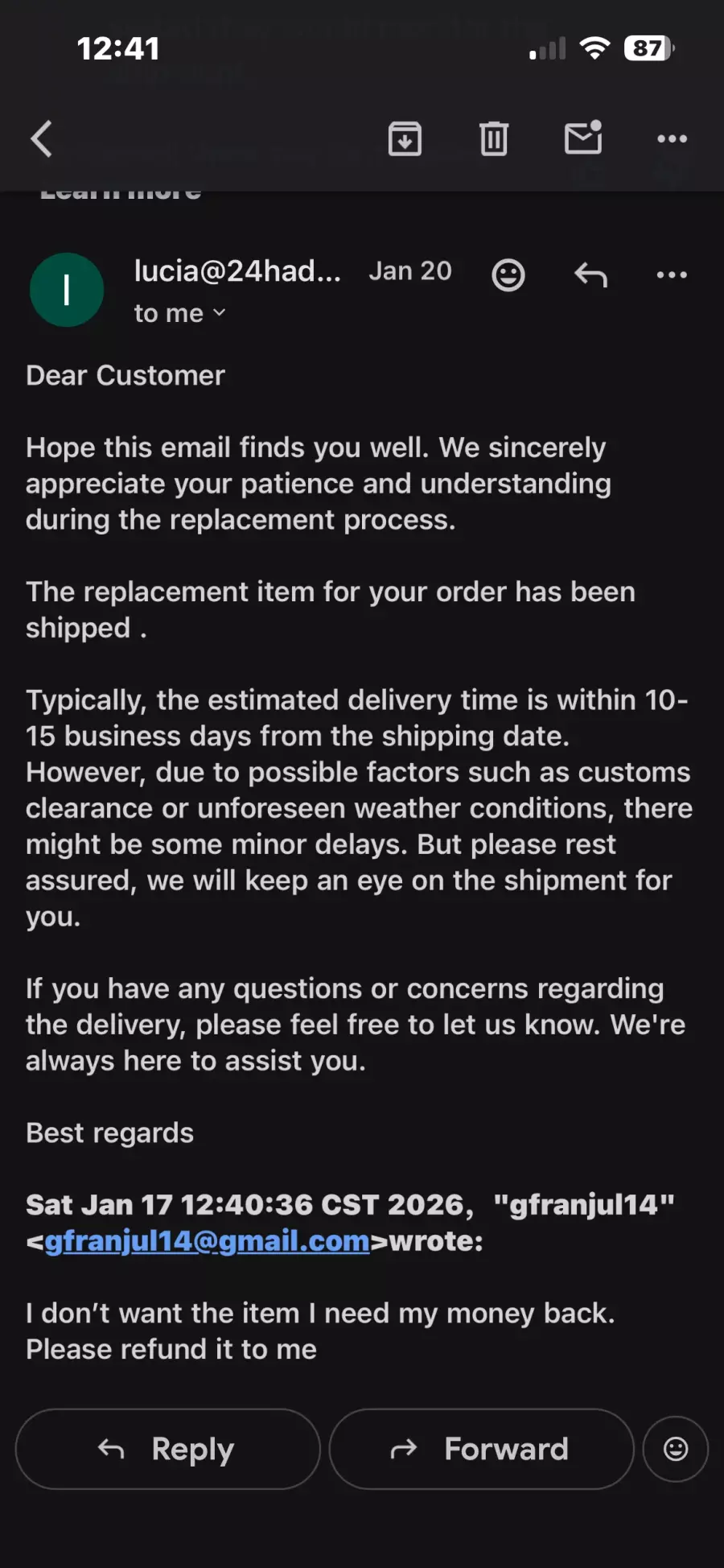The image size is (724, 1568).
Task: Archive this email conversation
Action: 405,138
